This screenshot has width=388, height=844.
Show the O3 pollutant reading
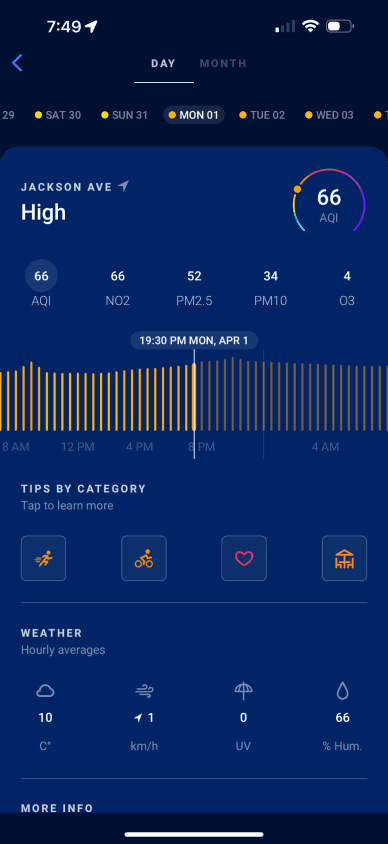[347, 287]
